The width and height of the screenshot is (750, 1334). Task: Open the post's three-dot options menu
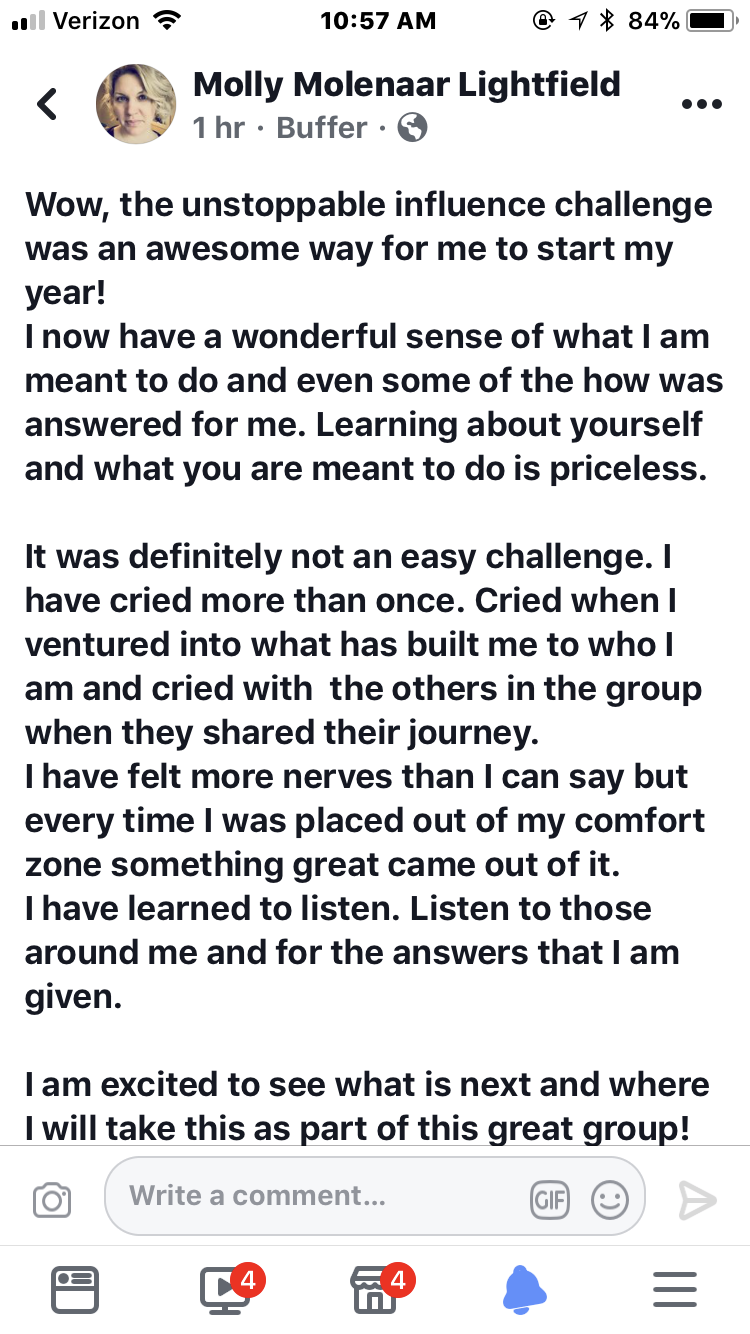pyautogui.click(x=700, y=104)
